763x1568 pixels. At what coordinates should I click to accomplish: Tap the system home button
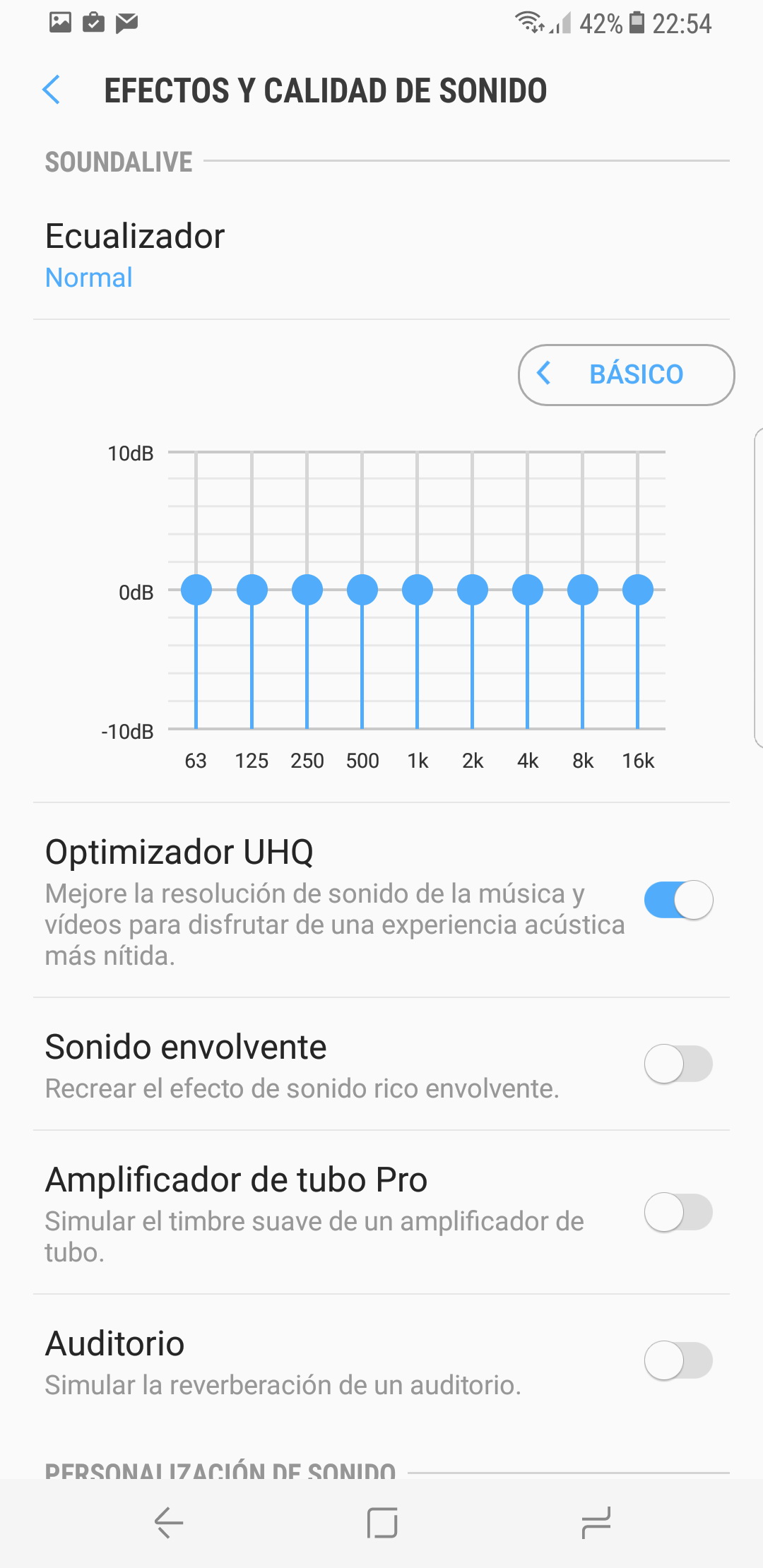pyautogui.click(x=382, y=1523)
